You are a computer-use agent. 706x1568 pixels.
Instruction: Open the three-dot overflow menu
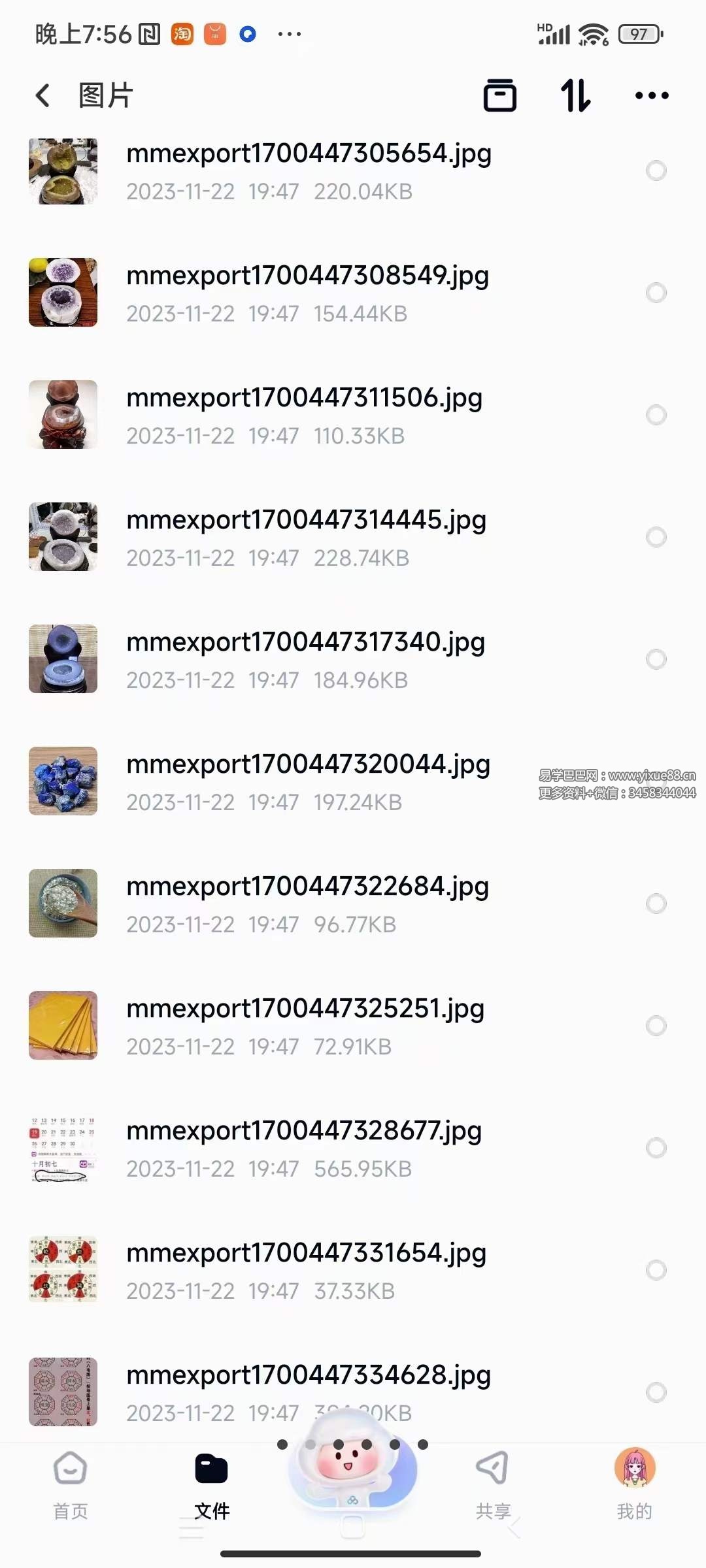tap(652, 95)
